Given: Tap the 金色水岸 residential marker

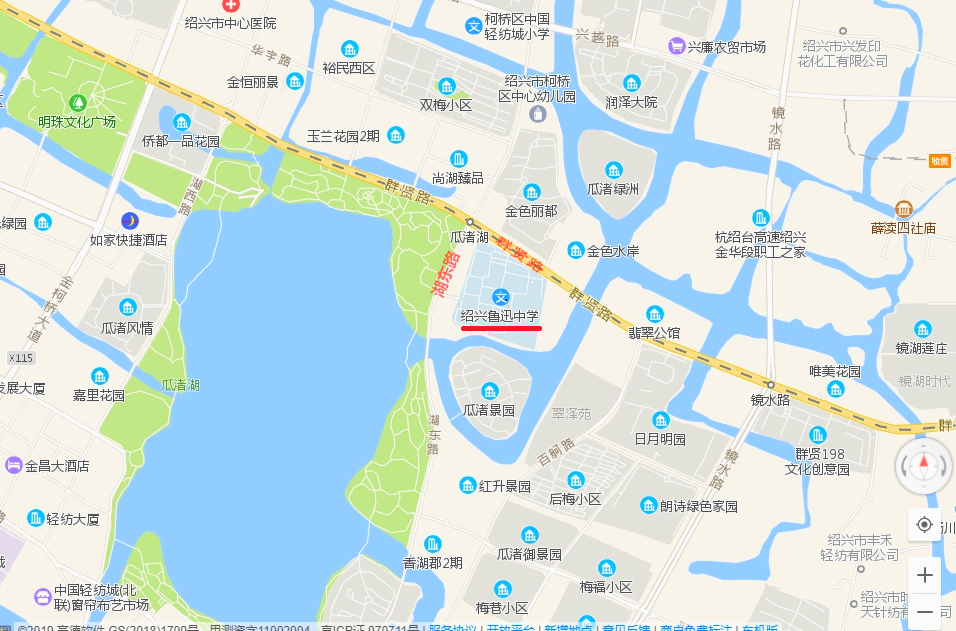Looking at the screenshot, I should coord(575,250).
